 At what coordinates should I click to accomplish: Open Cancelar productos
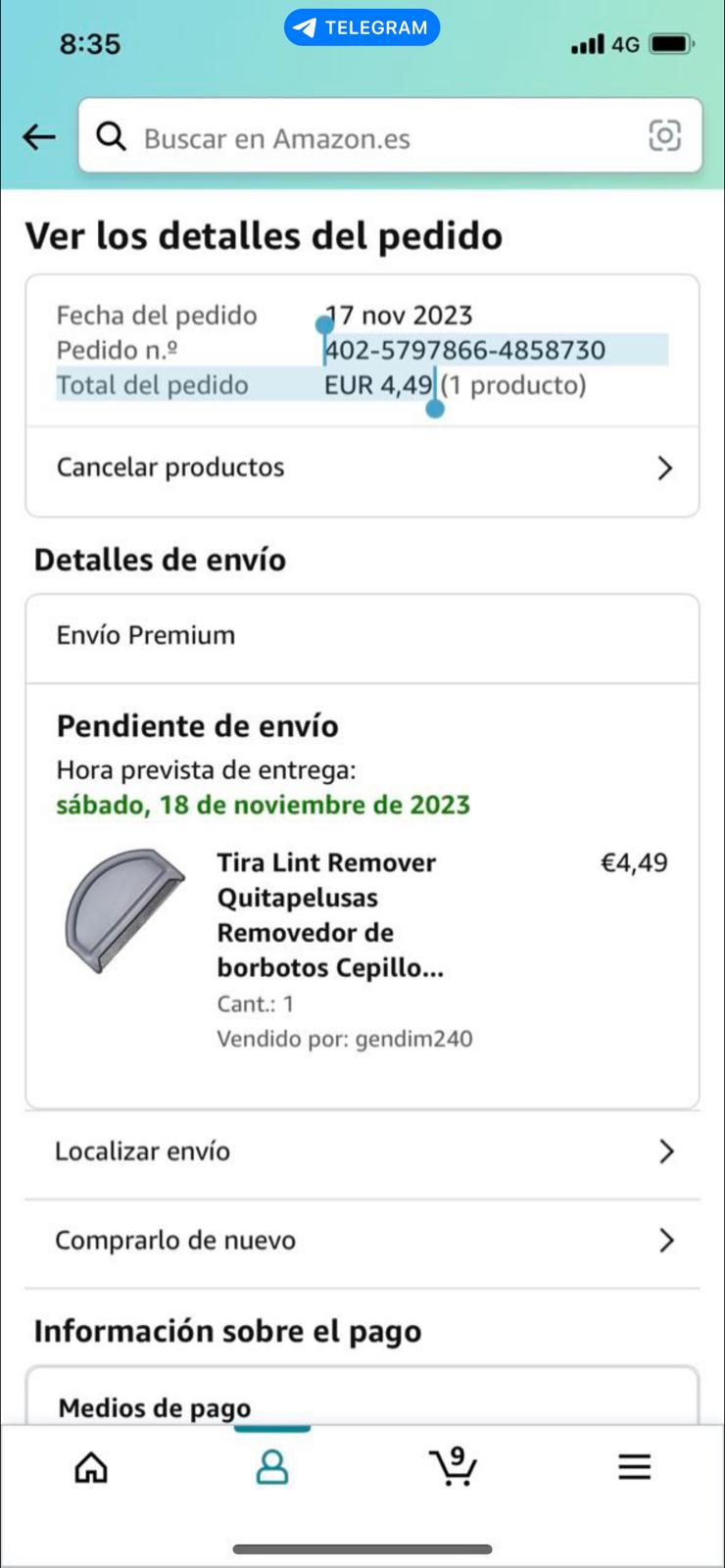tap(362, 468)
